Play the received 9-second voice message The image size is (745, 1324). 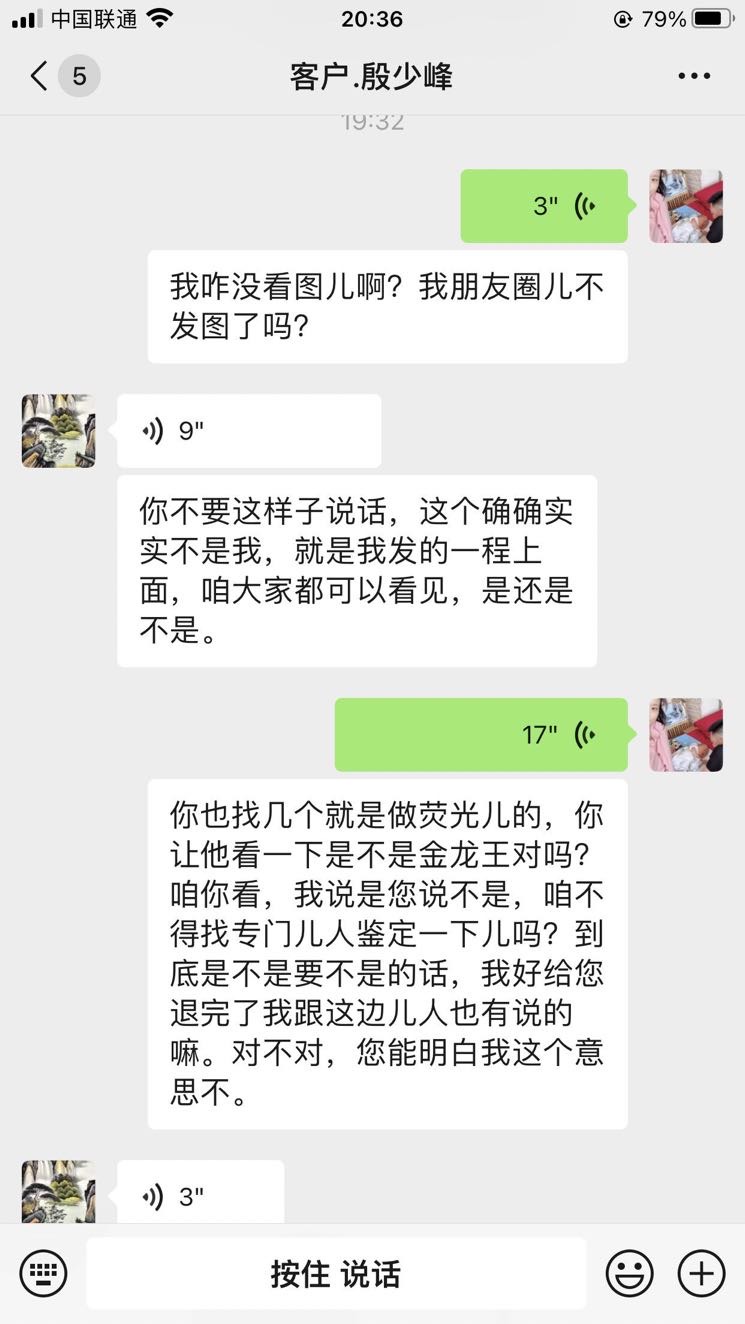(x=248, y=431)
